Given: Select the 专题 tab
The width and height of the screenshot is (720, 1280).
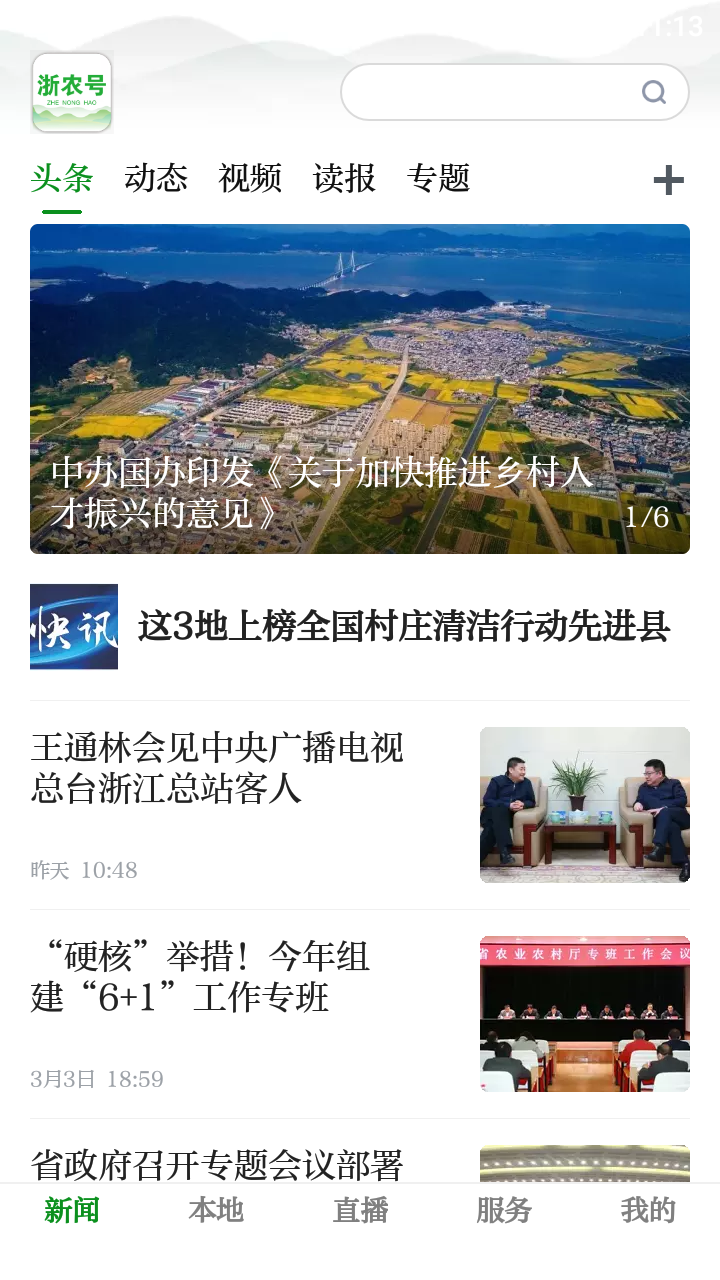Looking at the screenshot, I should [438, 178].
